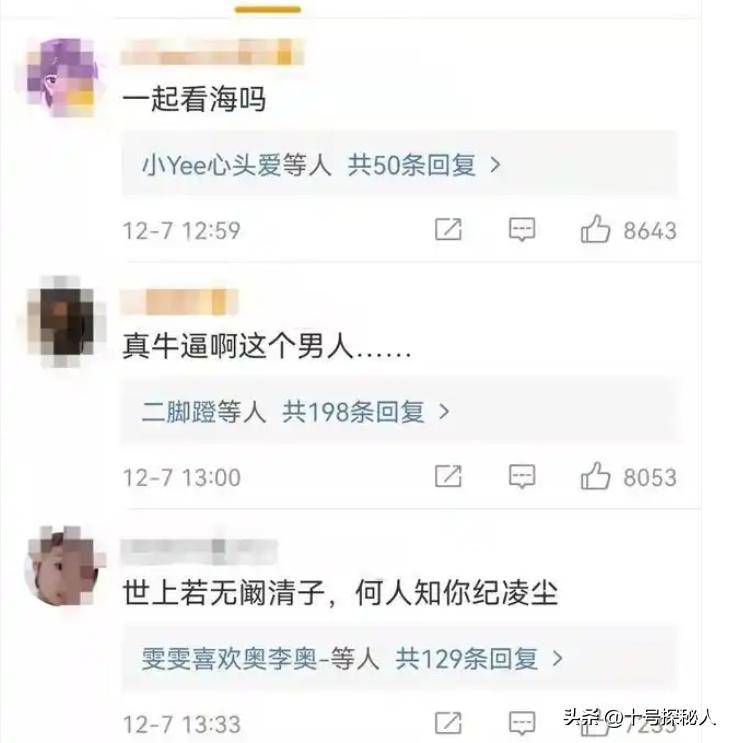
Task: Expand 共50条回复 under 一起看海吗
Action: 423,165
